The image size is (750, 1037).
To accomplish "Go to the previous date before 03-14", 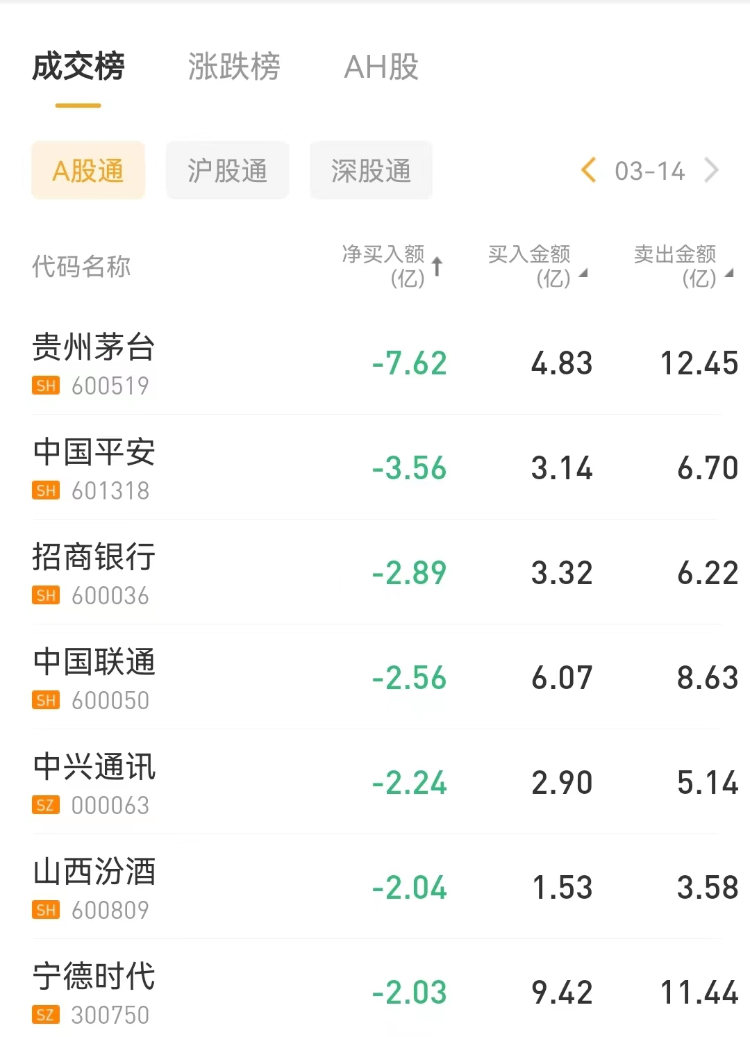I will 588,171.
